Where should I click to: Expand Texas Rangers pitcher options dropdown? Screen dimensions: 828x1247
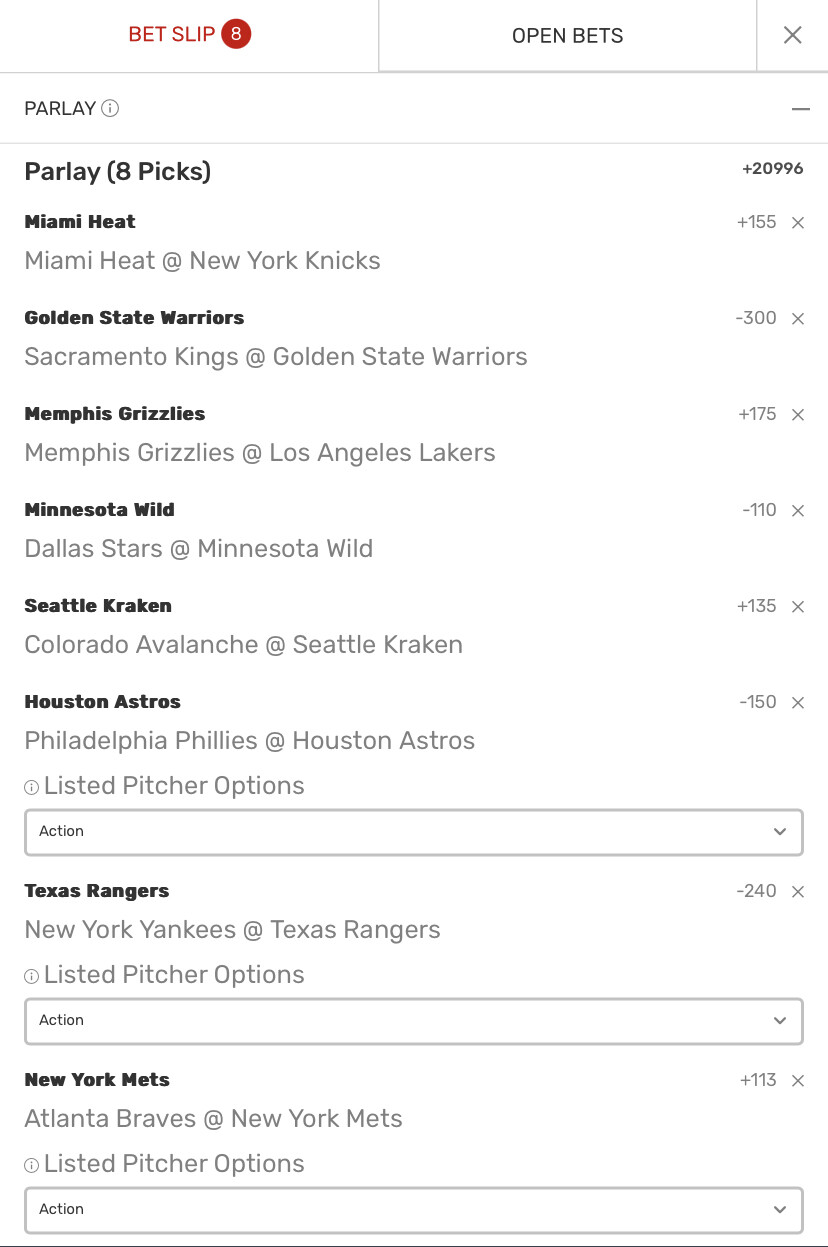pyautogui.click(x=413, y=1021)
